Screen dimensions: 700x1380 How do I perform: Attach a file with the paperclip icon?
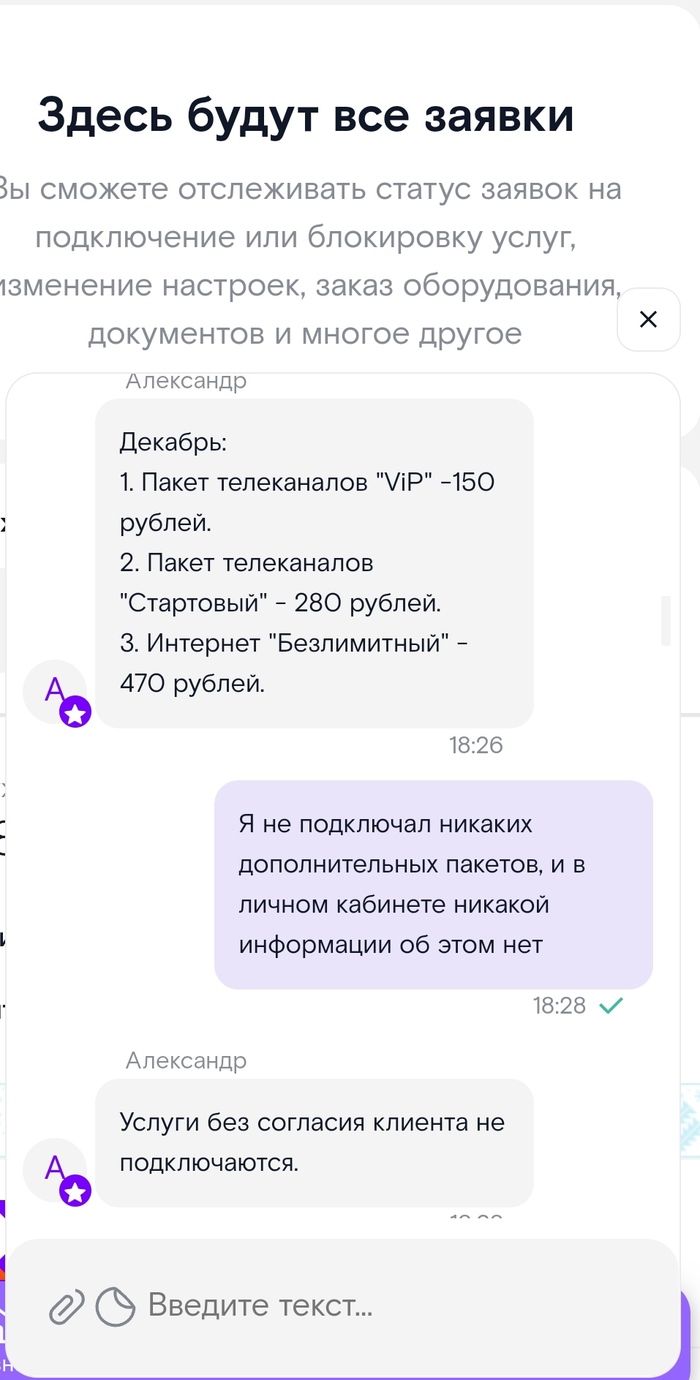(67, 1306)
